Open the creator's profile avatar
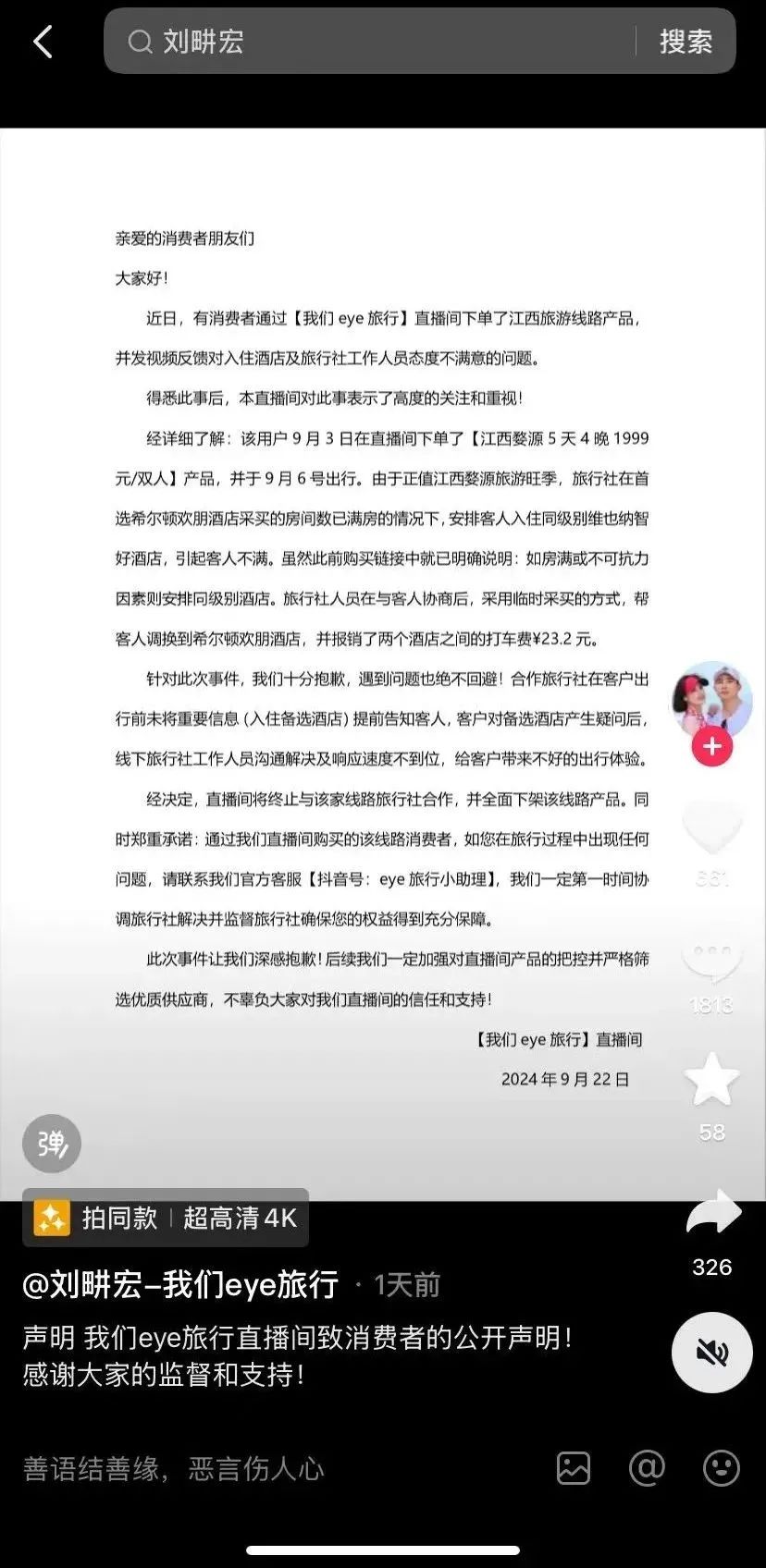The width and height of the screenshot is (766, 1568). pyautogui.click(x=711, y=700)
